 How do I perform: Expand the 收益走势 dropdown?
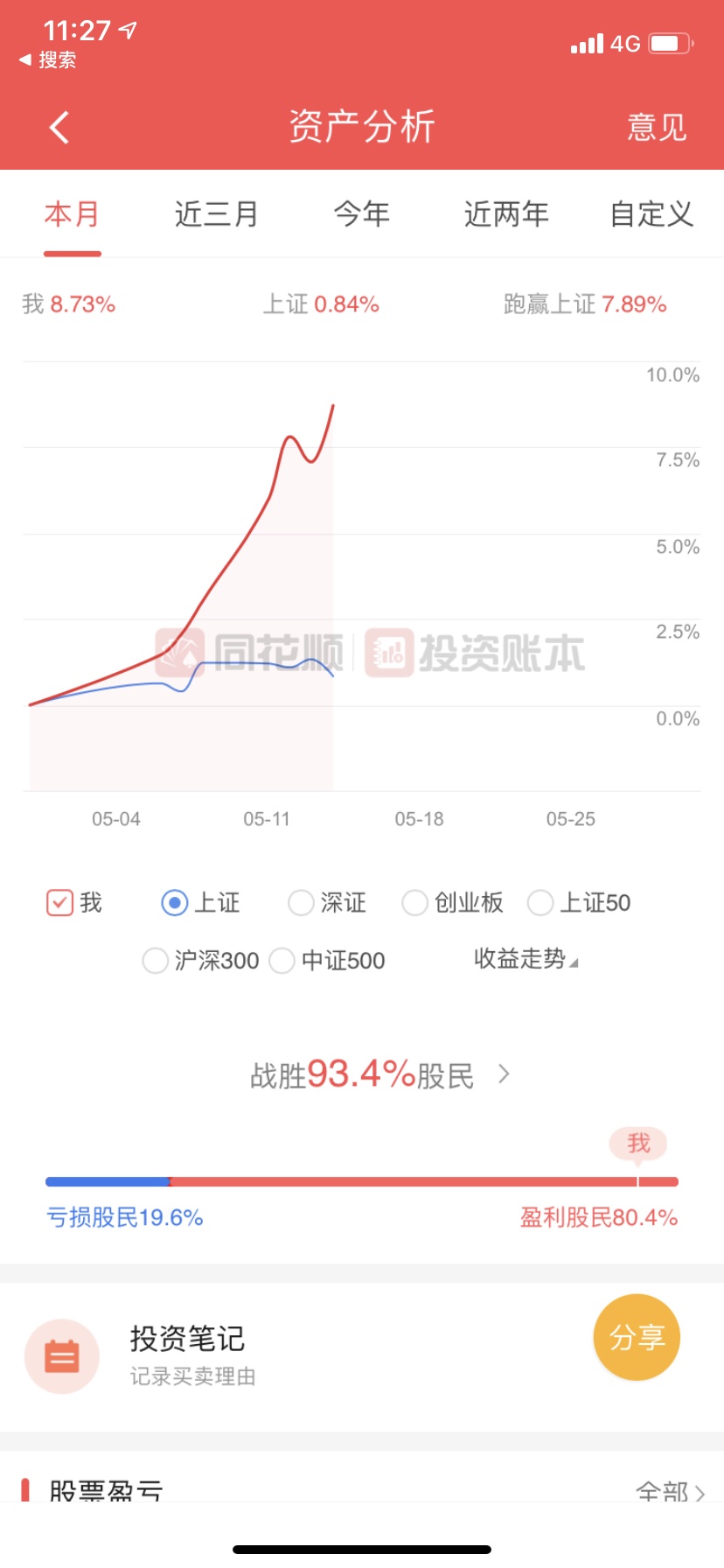526,959
